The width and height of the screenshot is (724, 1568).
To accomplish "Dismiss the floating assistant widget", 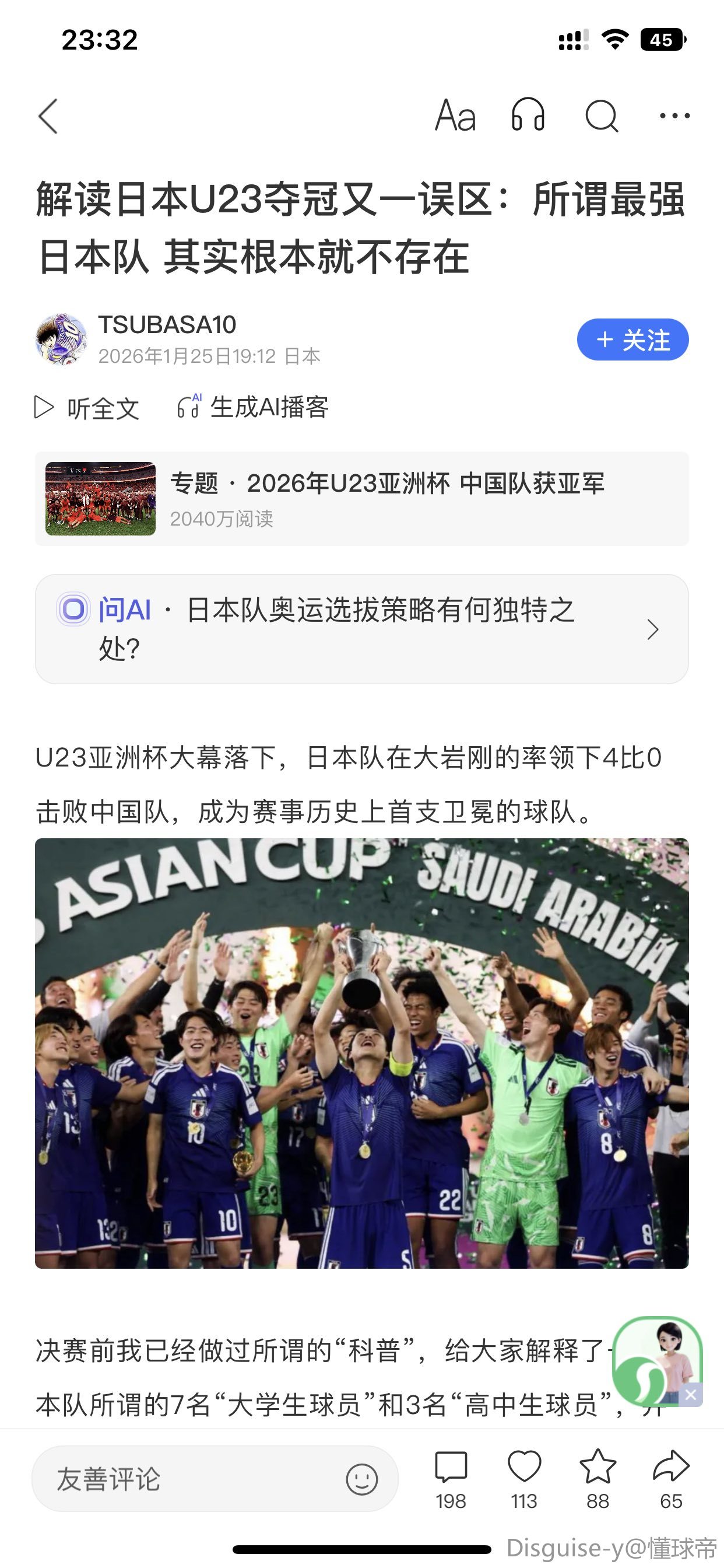I will coord(691,1395).
